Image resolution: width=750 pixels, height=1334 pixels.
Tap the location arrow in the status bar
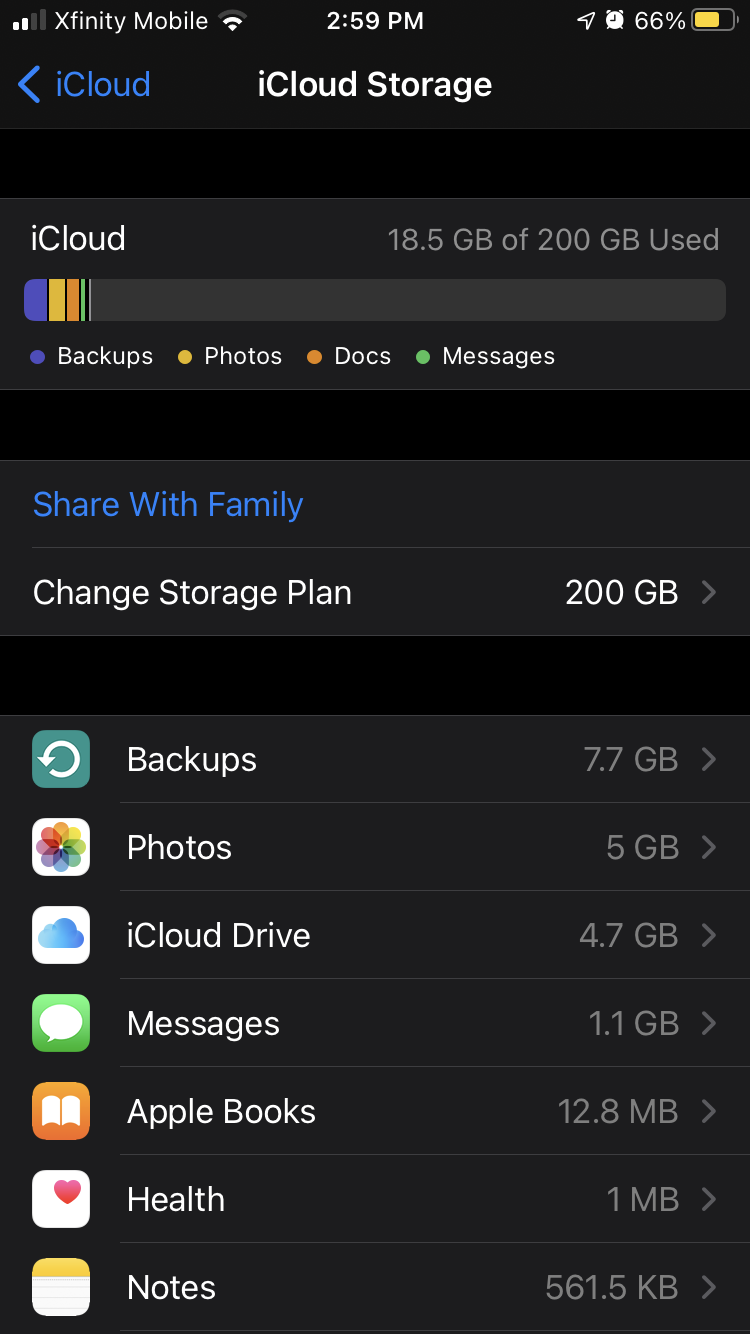click(x=587, y=18)
